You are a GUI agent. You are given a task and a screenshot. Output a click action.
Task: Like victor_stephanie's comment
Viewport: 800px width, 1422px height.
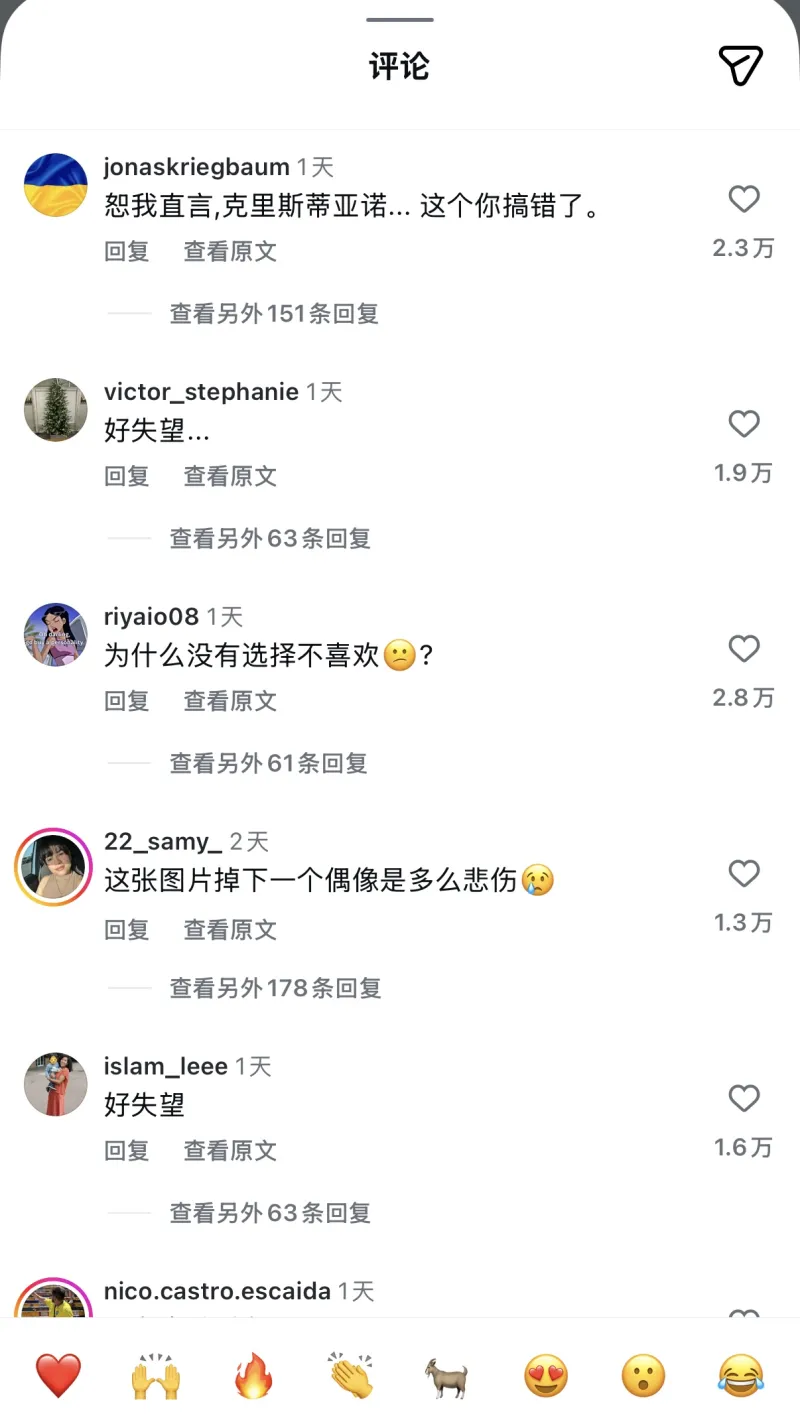click(x=743, y=425)
